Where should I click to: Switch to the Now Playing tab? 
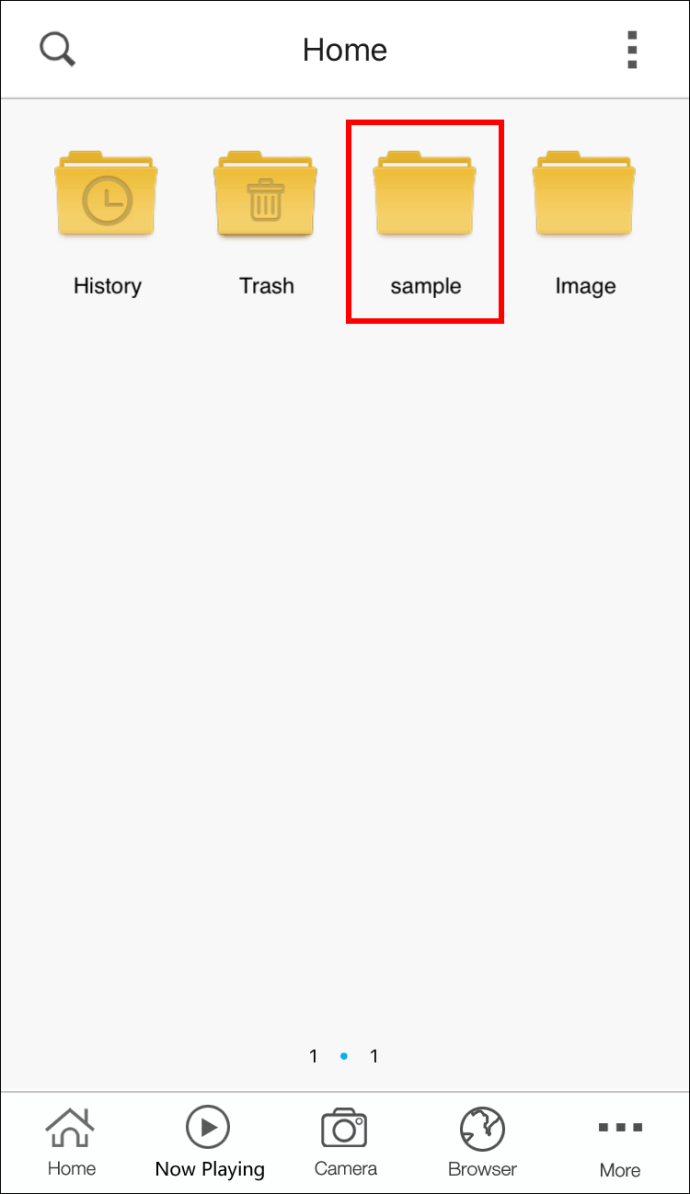[209, 1142]
